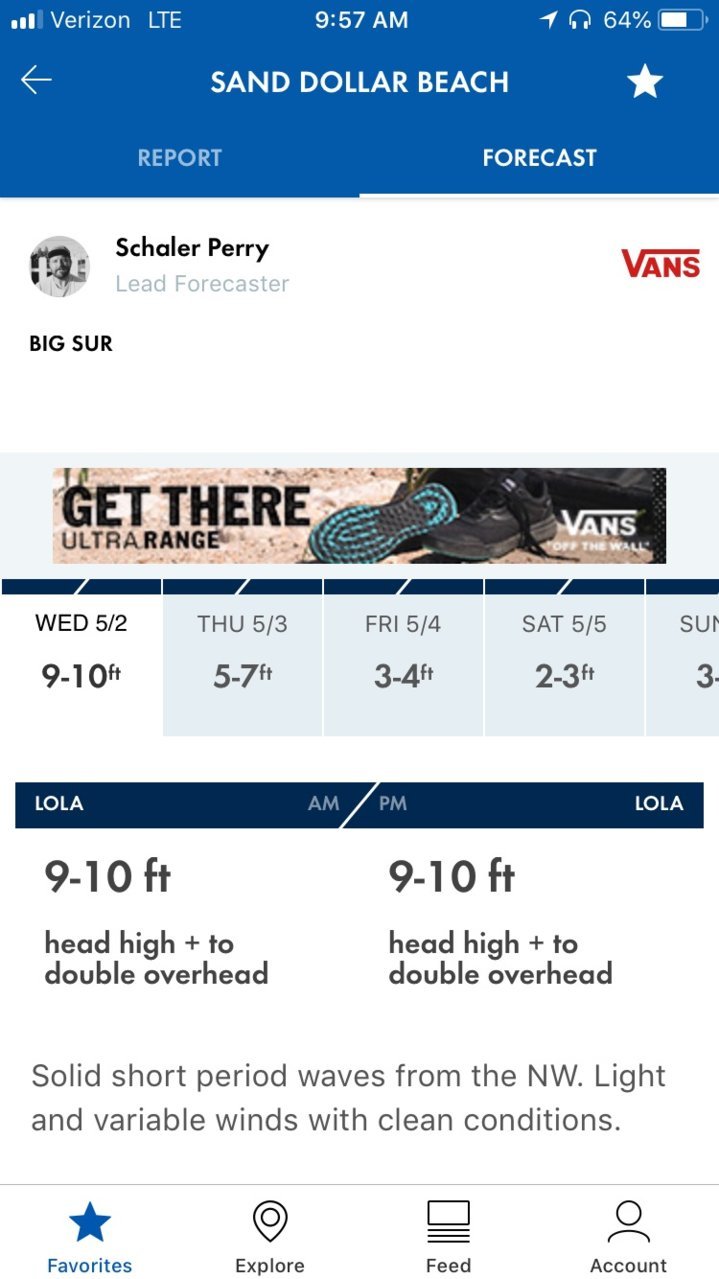Open the Vans Get There UltraRange banner
This screenshot has height=1279, width=719.
[359, 516]
